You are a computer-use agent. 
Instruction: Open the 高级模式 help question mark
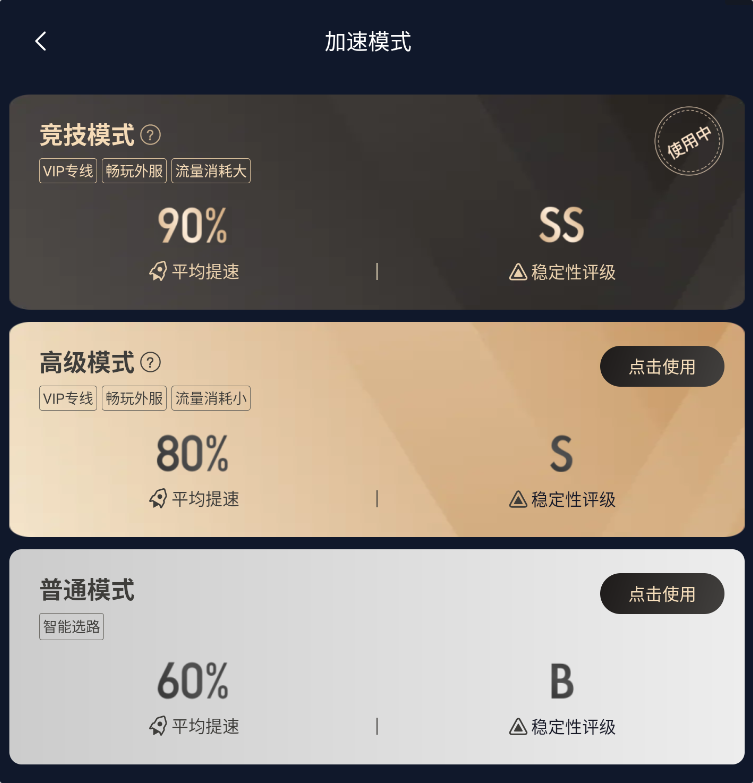150,362
